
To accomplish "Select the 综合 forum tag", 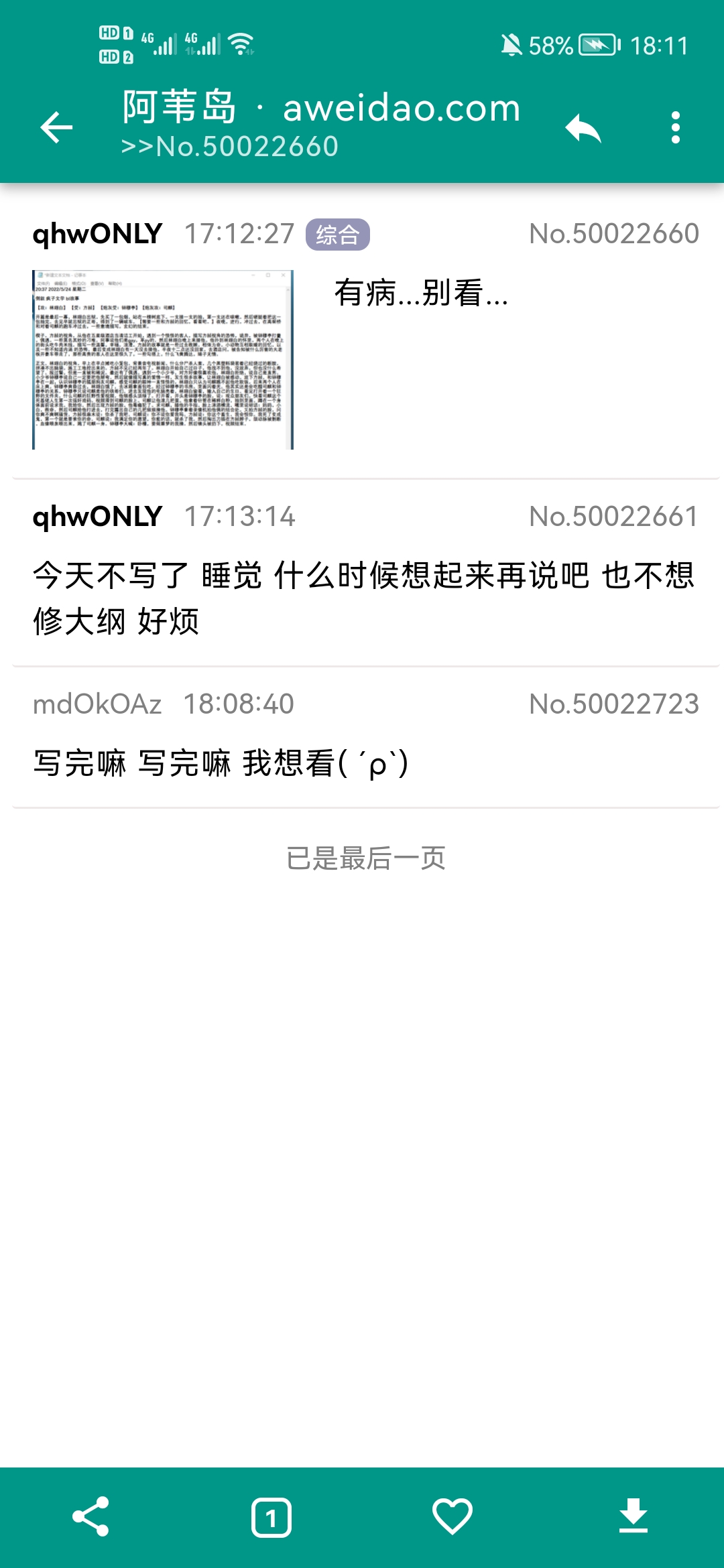I will click(337, 235).
